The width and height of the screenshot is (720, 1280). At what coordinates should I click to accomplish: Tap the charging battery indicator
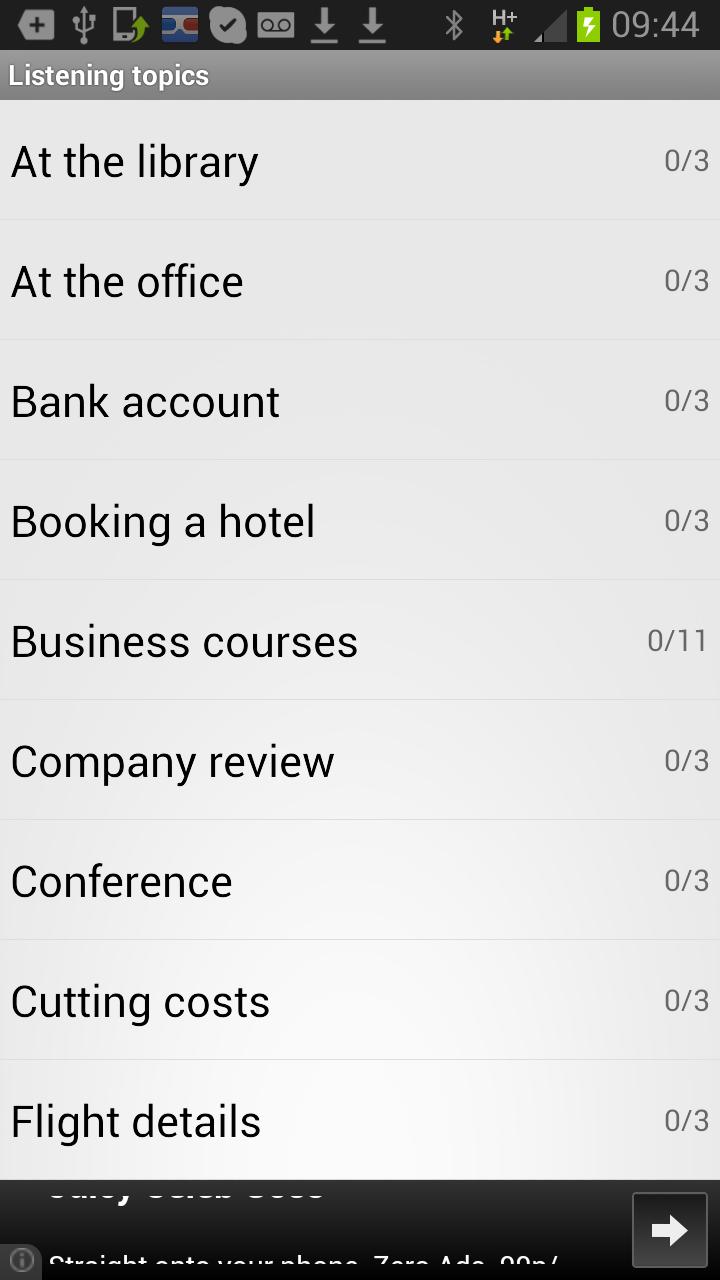(589, 24)
